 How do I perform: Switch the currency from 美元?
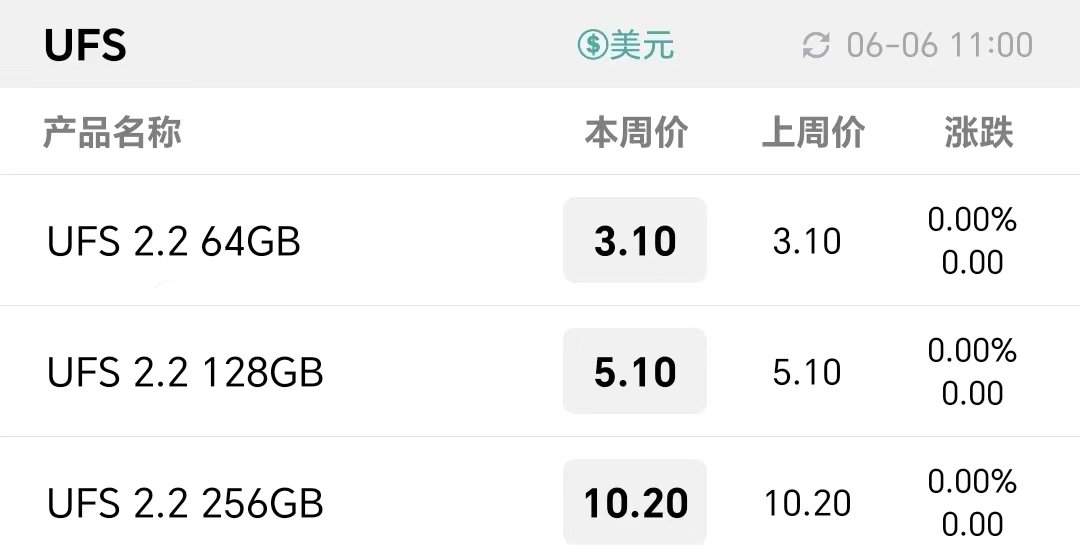pos(626,45)
